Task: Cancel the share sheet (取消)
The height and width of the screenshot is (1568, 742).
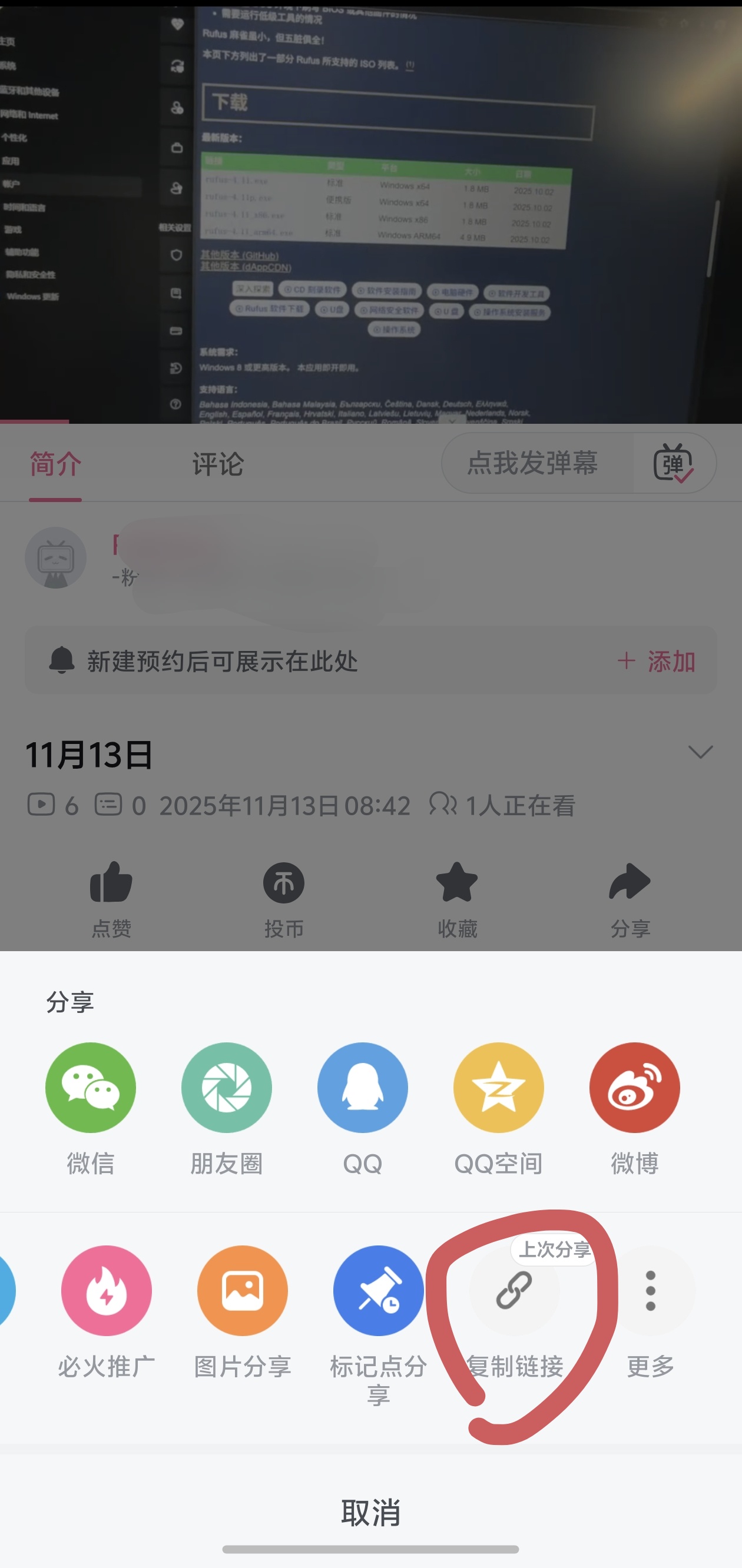Action: pos(370,1513)
